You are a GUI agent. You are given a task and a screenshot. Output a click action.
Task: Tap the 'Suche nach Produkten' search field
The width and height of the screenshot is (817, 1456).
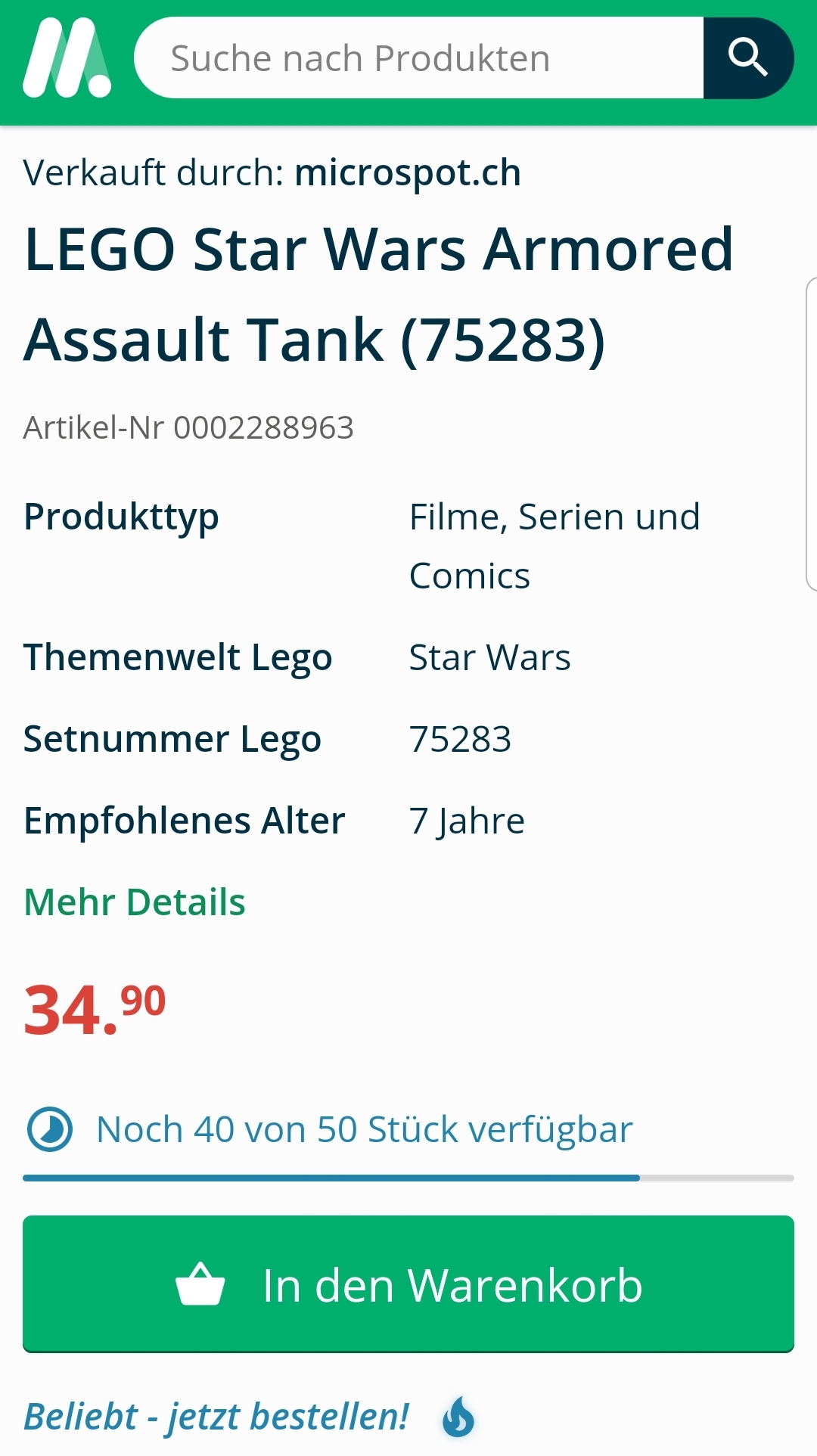[x=420, y=58]
